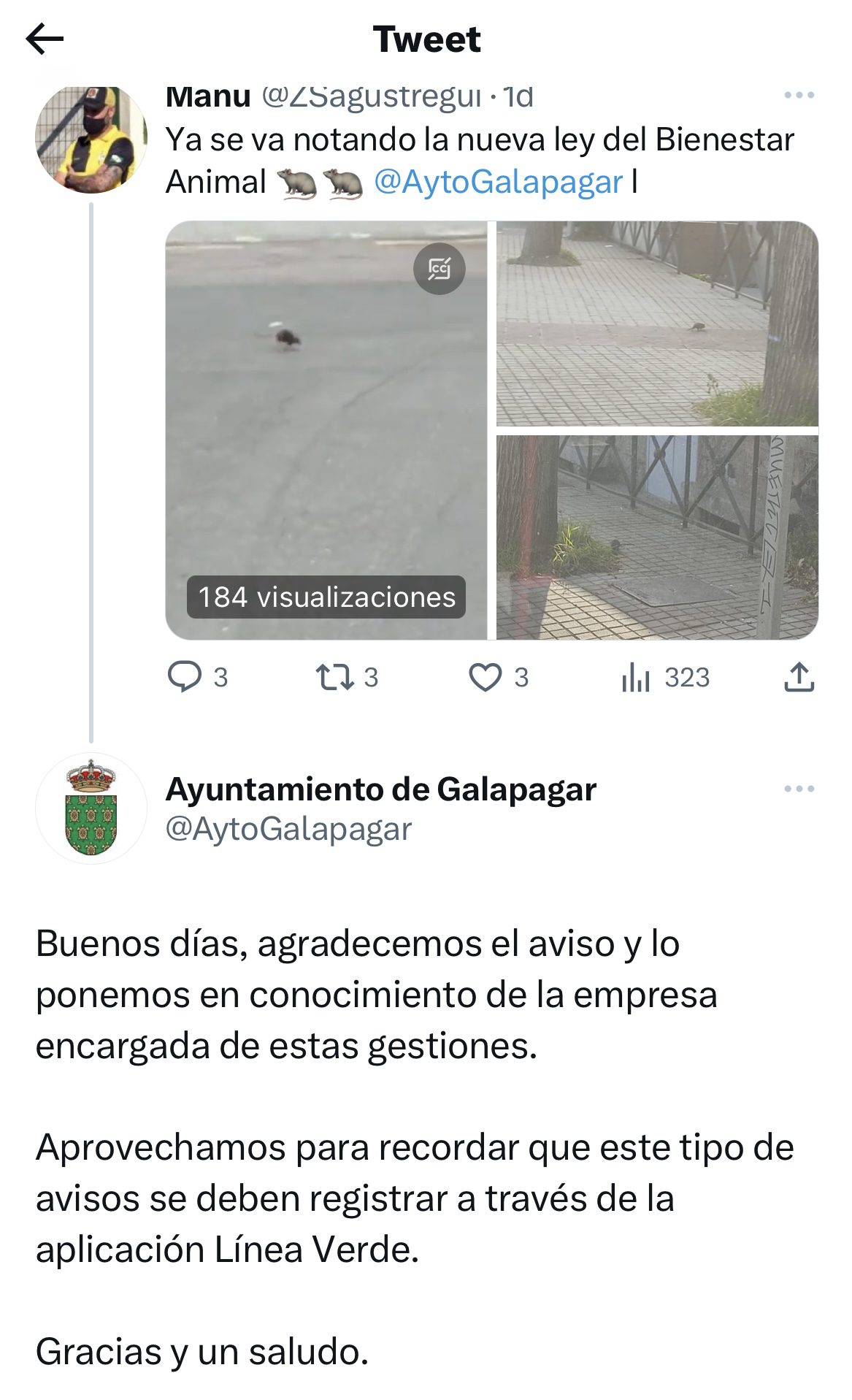Open Manu's profile picture

91,138
